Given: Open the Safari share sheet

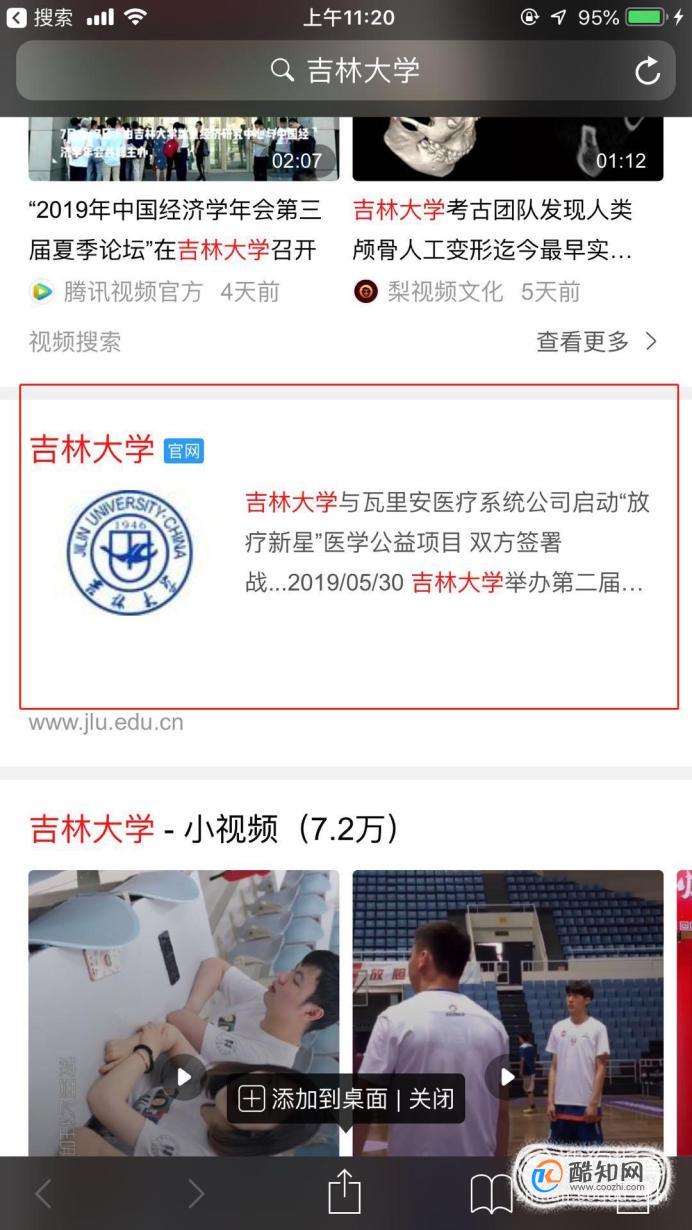Looking at the screenshot, I should (344, 1192).
